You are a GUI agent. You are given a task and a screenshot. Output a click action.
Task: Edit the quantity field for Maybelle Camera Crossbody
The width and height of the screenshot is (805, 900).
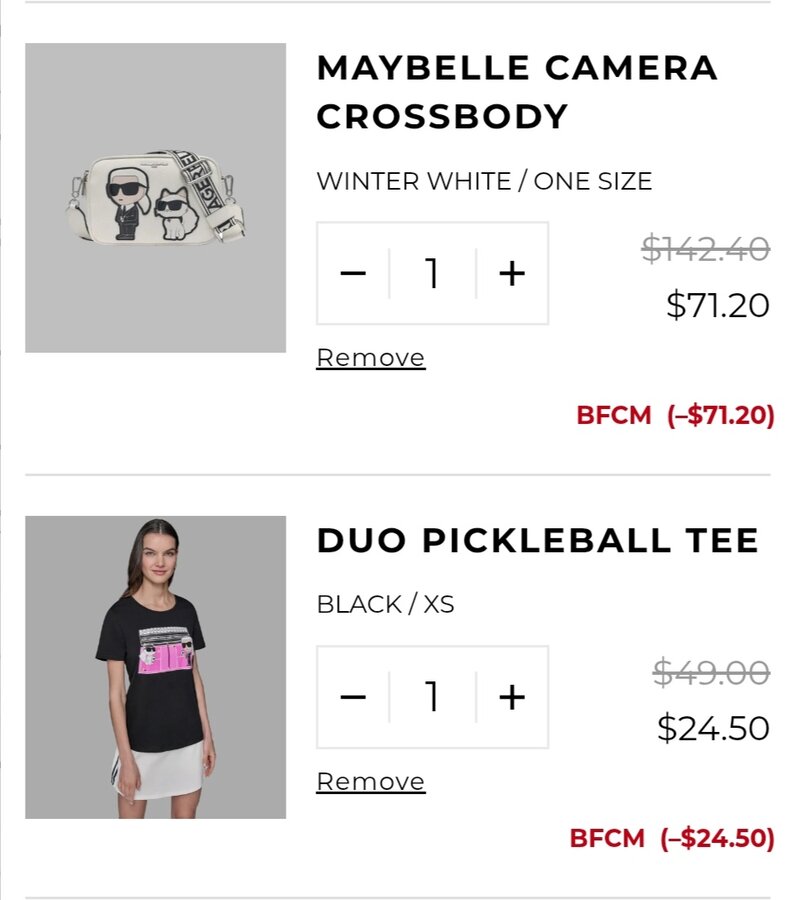(432, 273)
